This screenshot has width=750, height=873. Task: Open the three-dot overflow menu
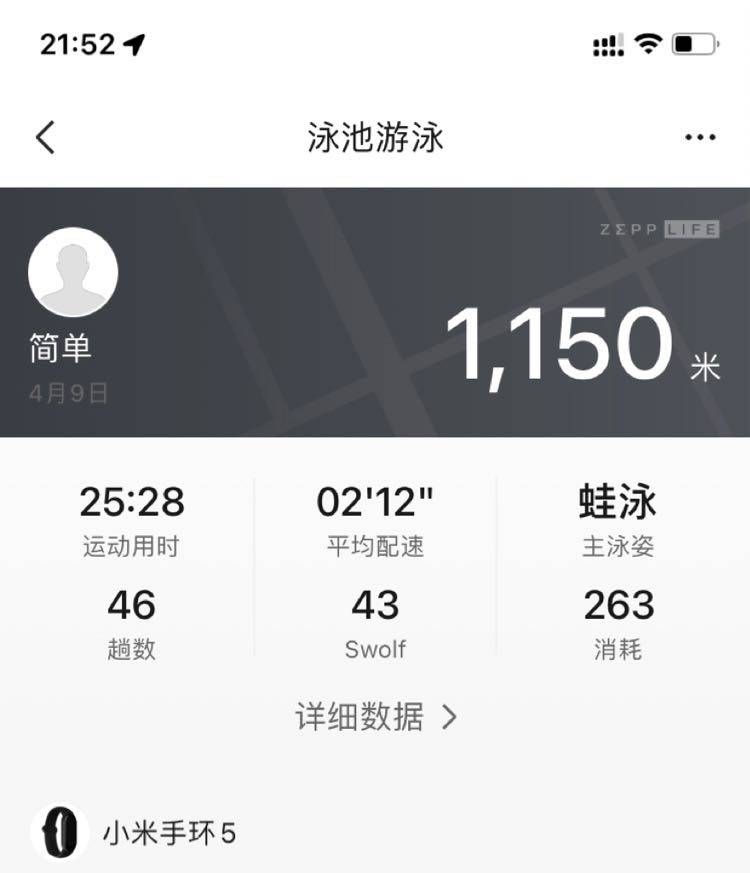pyautogui.click(x=700, y=138)
